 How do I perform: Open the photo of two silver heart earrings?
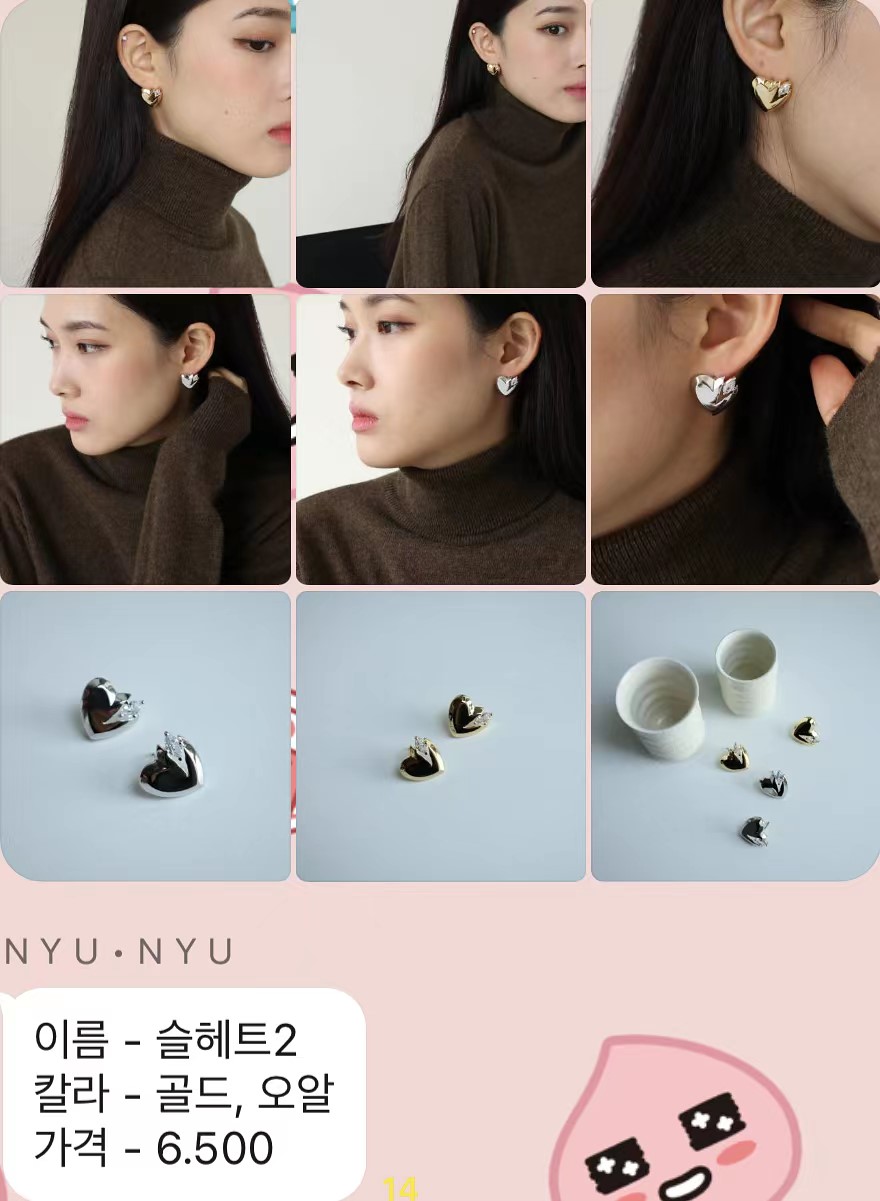pyautogui.click(x=145, y=736)
